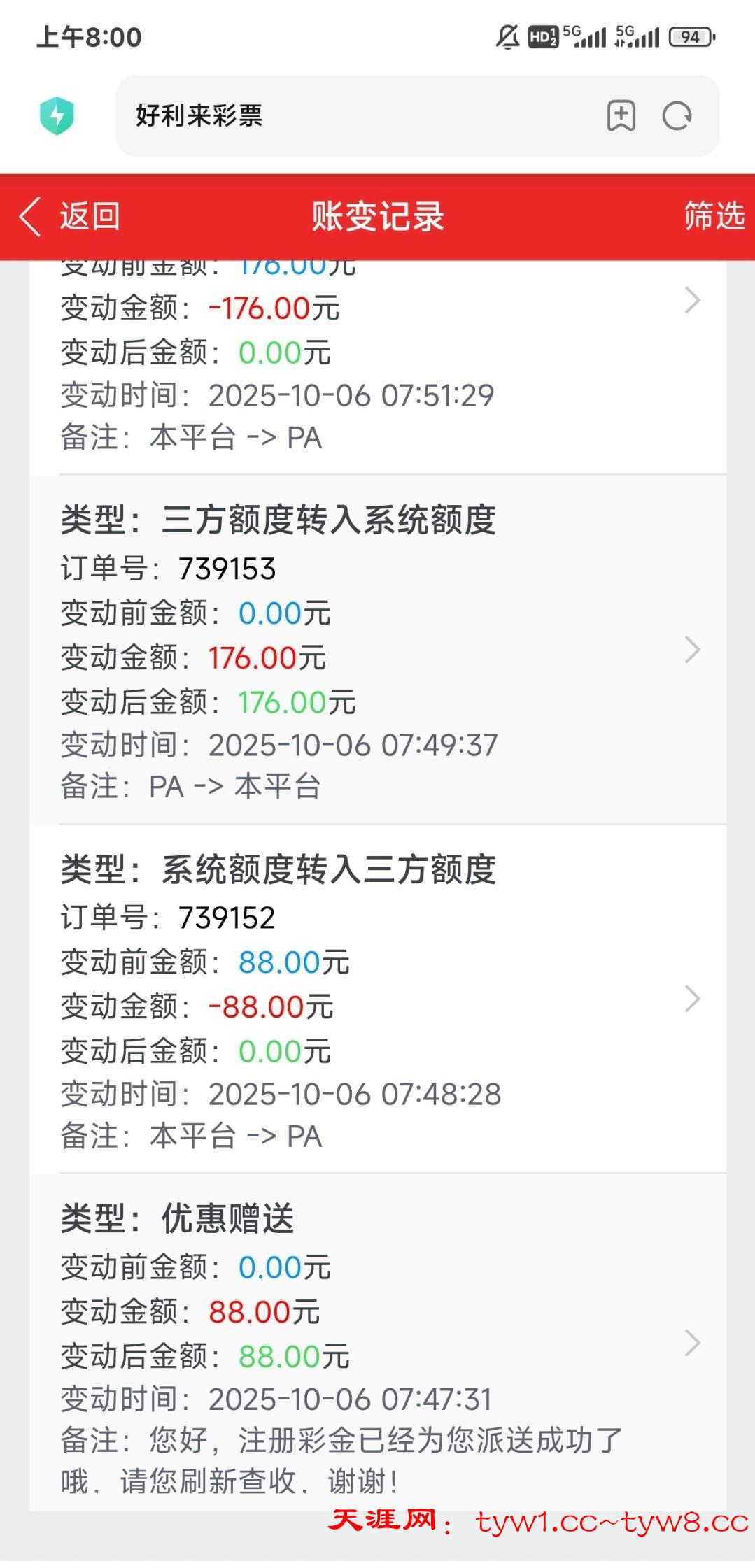
Task: Tap the address bar showing 好利来彩票
Action: click(x=350, y=116)
